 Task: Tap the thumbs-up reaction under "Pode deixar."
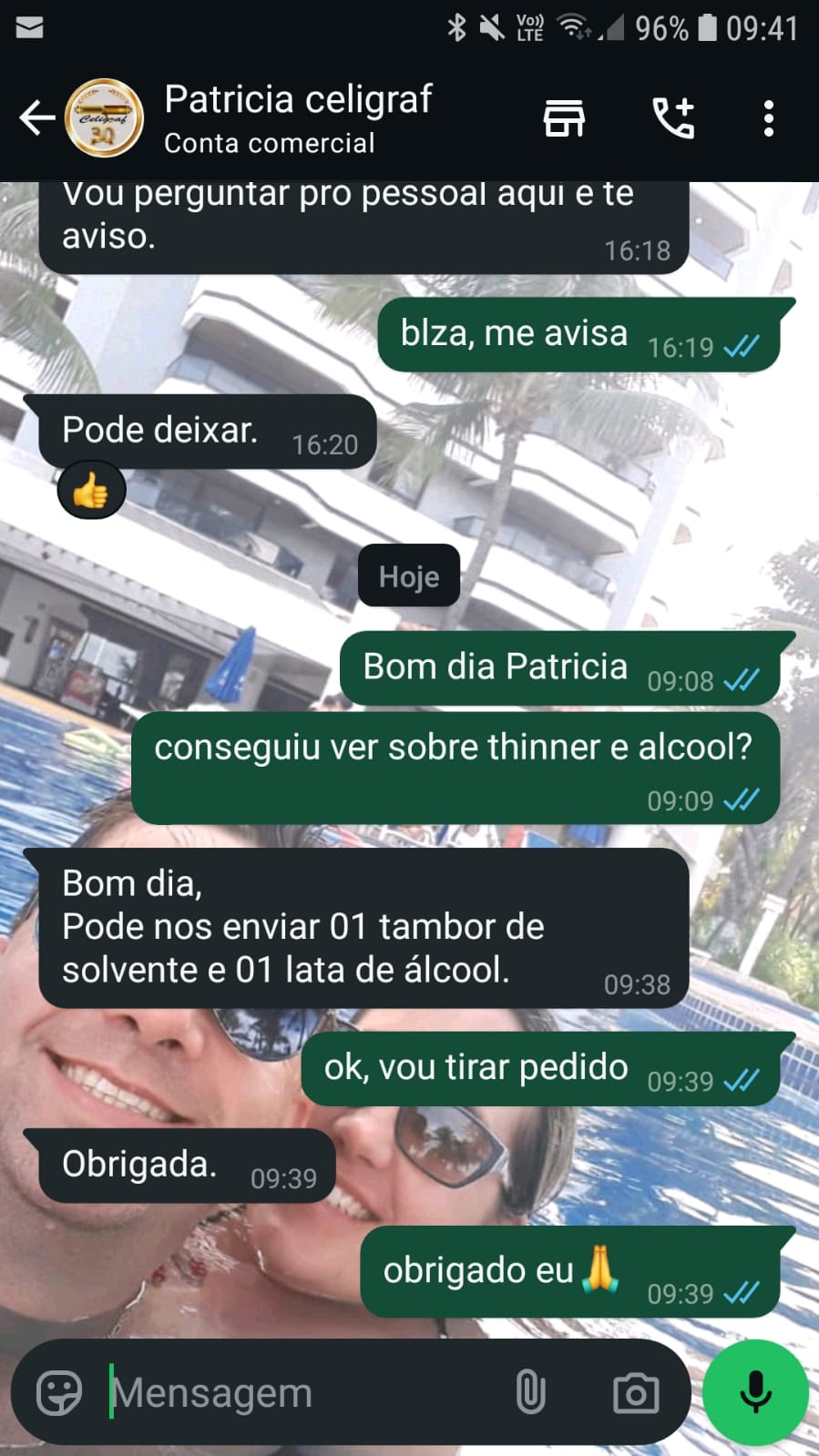coord(91,492)
